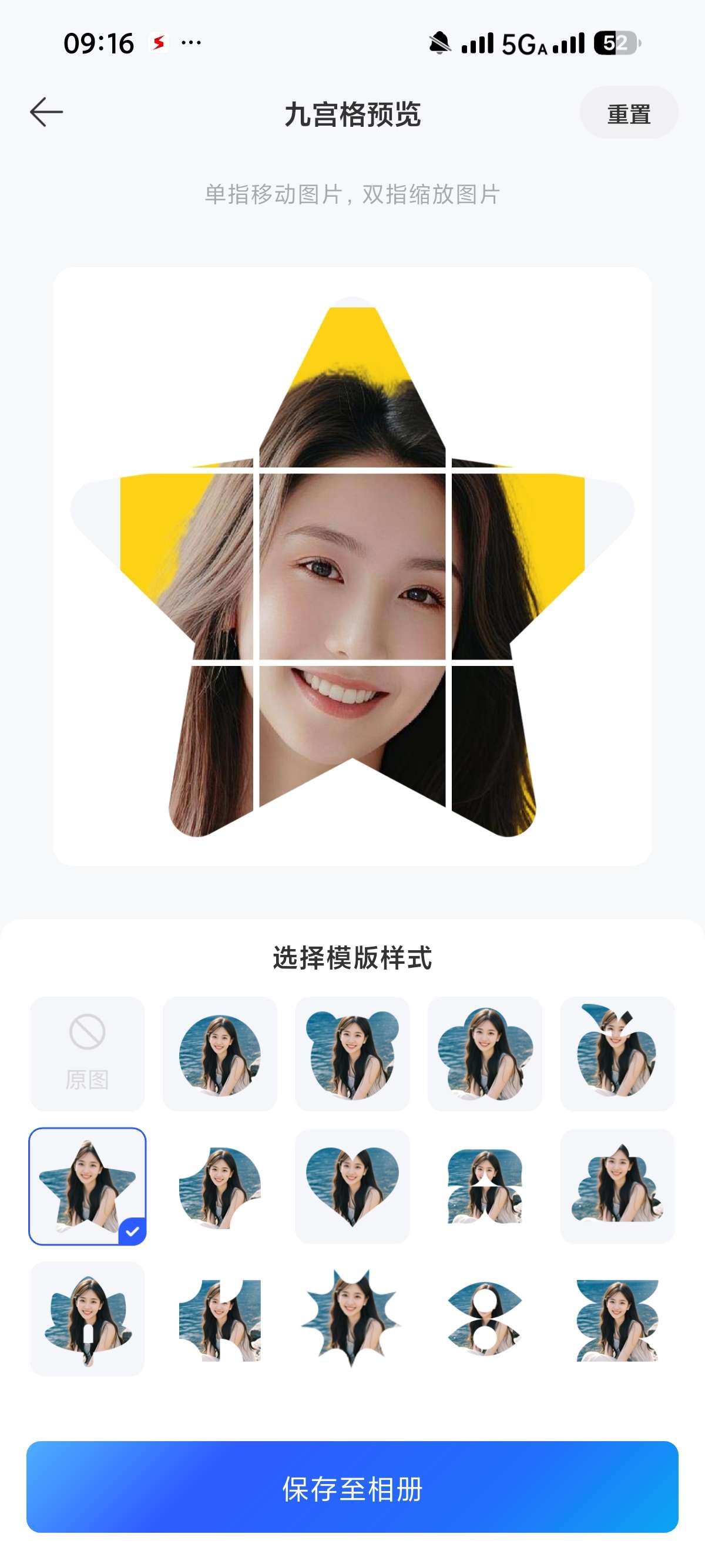Apply the spiky starburst template
Screen dimensions: 705x1568
[x=352, y=1318]
